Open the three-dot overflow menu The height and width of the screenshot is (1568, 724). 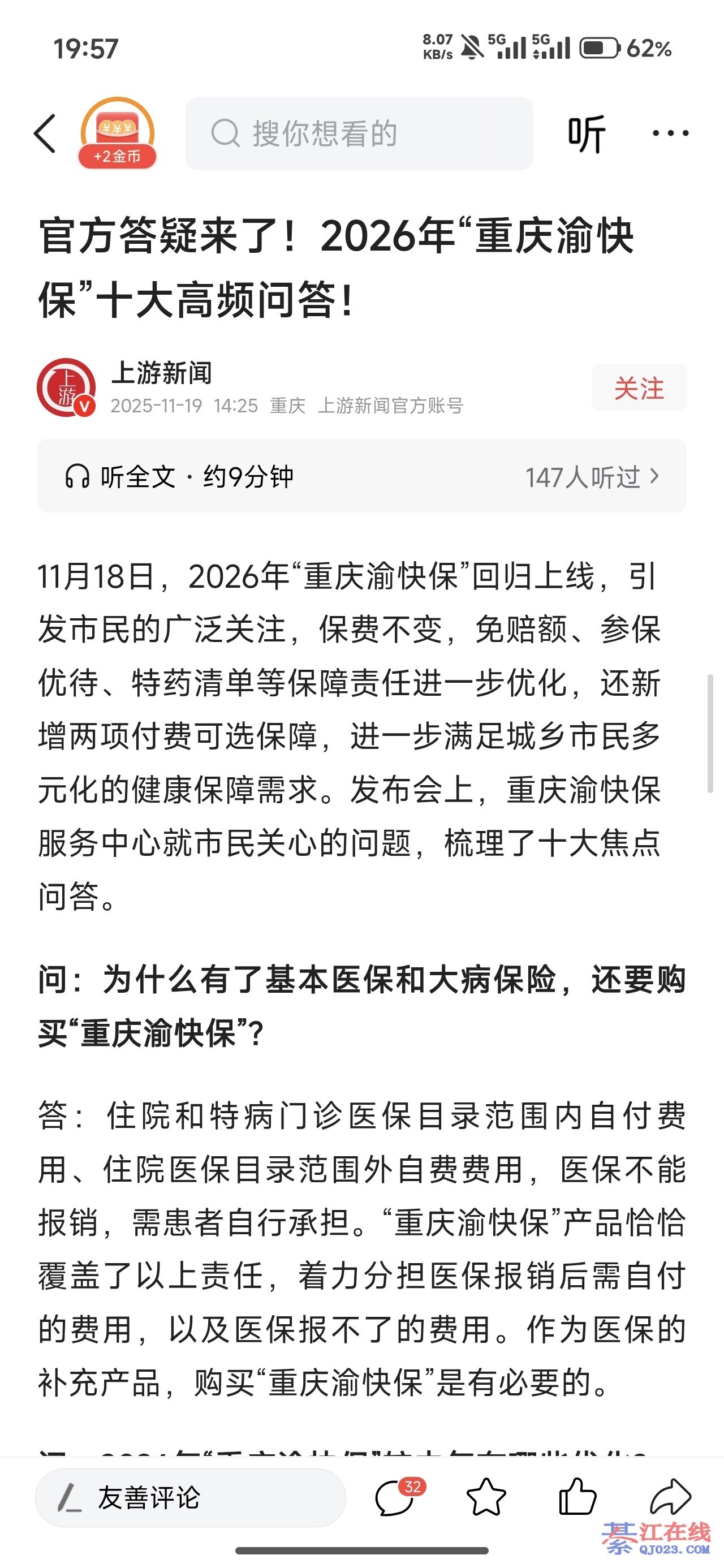tap(670, 133)
